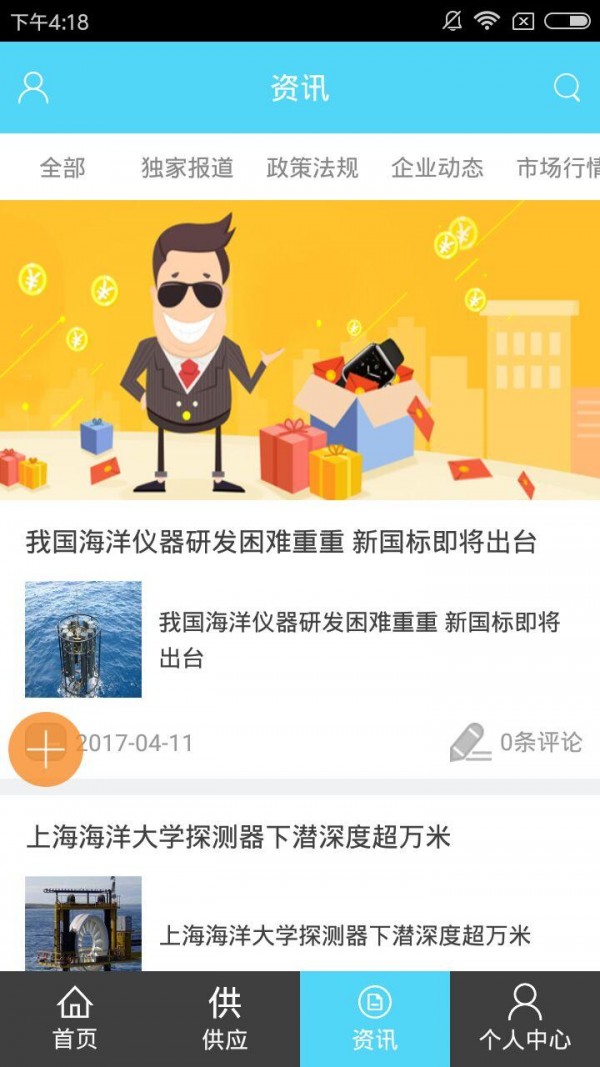600x1067 pixels.
Task: Switch to the 供应 bottom tab
Action: (x=225, y=1018)
